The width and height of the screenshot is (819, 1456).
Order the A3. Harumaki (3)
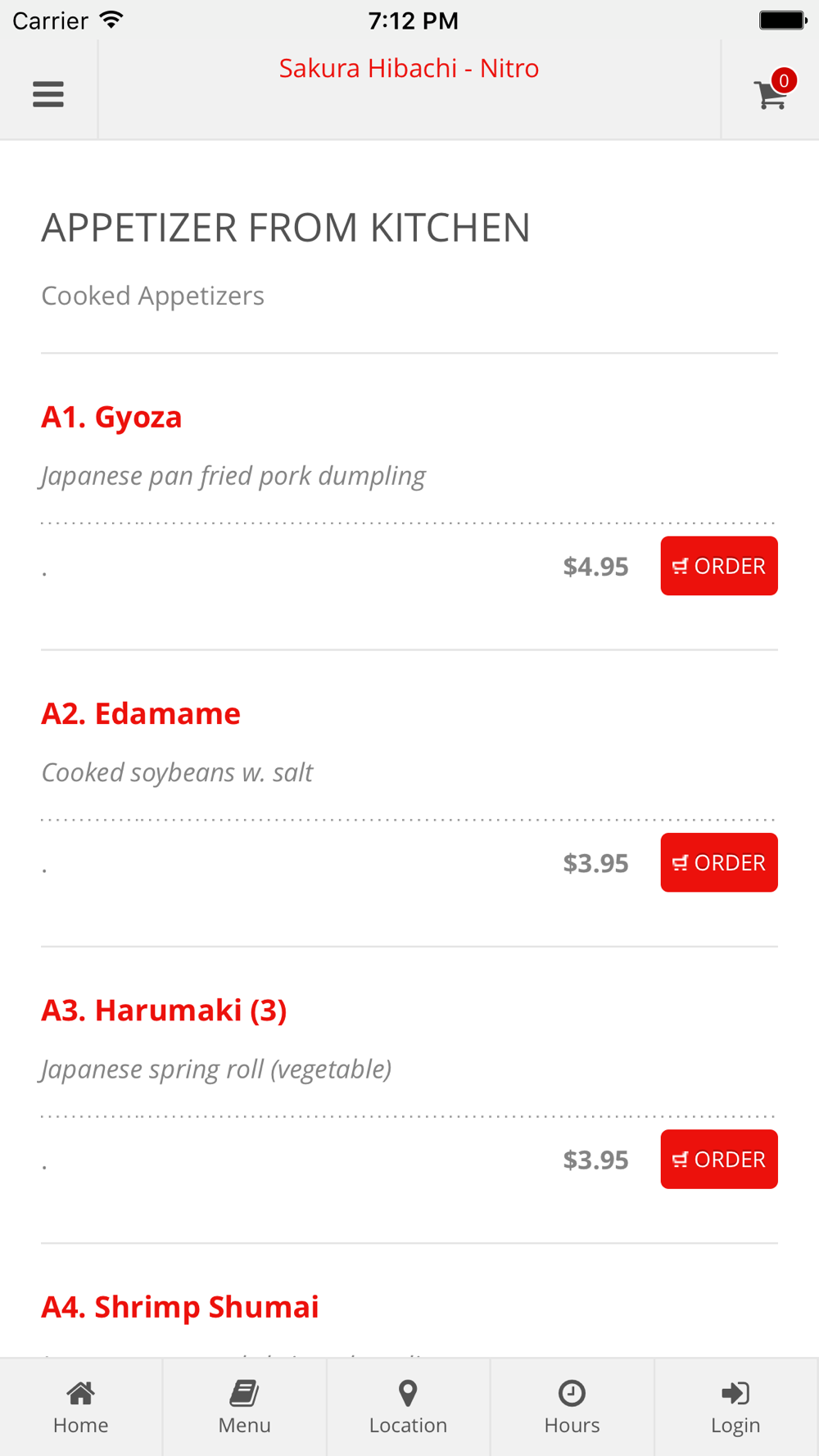tap(719, 1159)
